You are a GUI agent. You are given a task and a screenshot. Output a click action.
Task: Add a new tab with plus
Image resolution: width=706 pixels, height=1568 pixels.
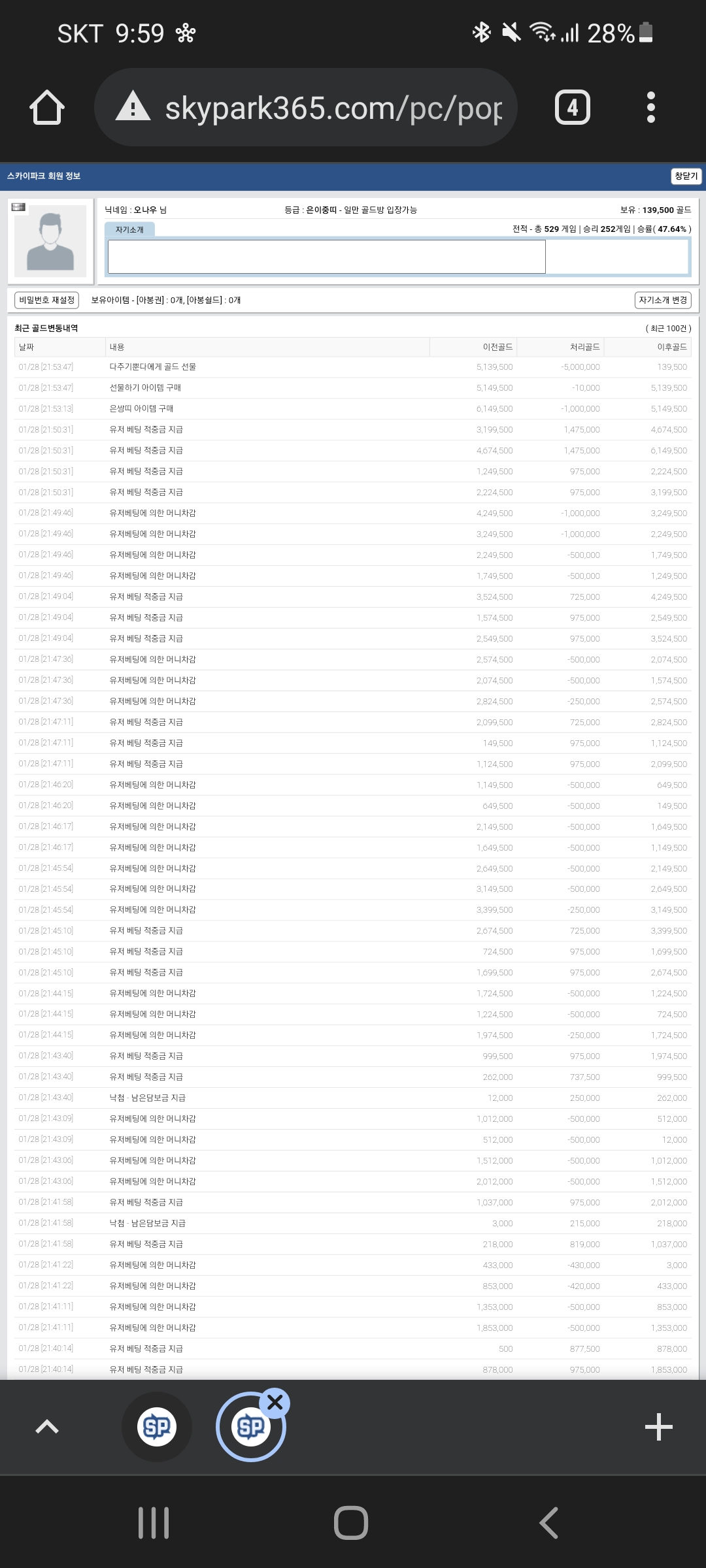pos(658,1427)
